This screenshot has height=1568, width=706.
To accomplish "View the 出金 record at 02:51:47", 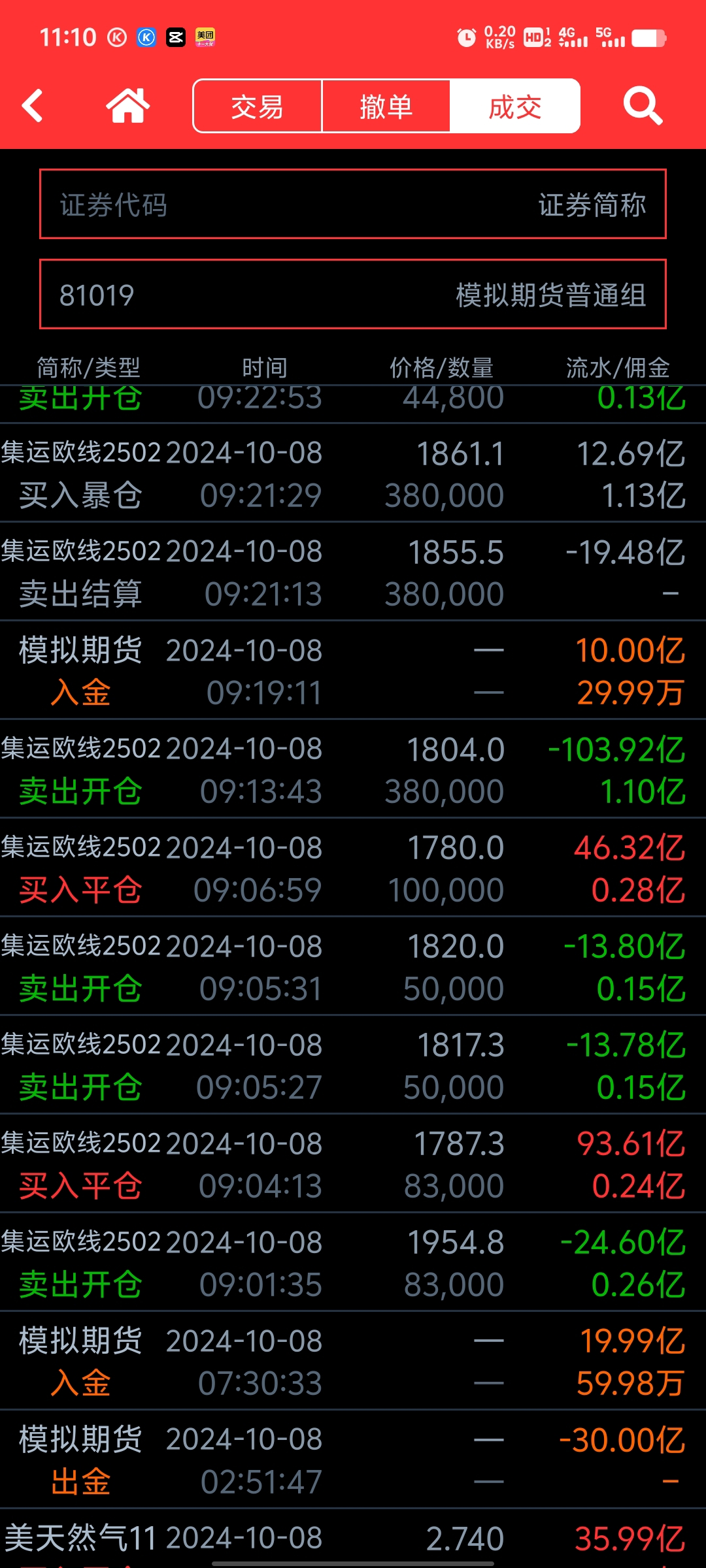I will click(353, 1460).
